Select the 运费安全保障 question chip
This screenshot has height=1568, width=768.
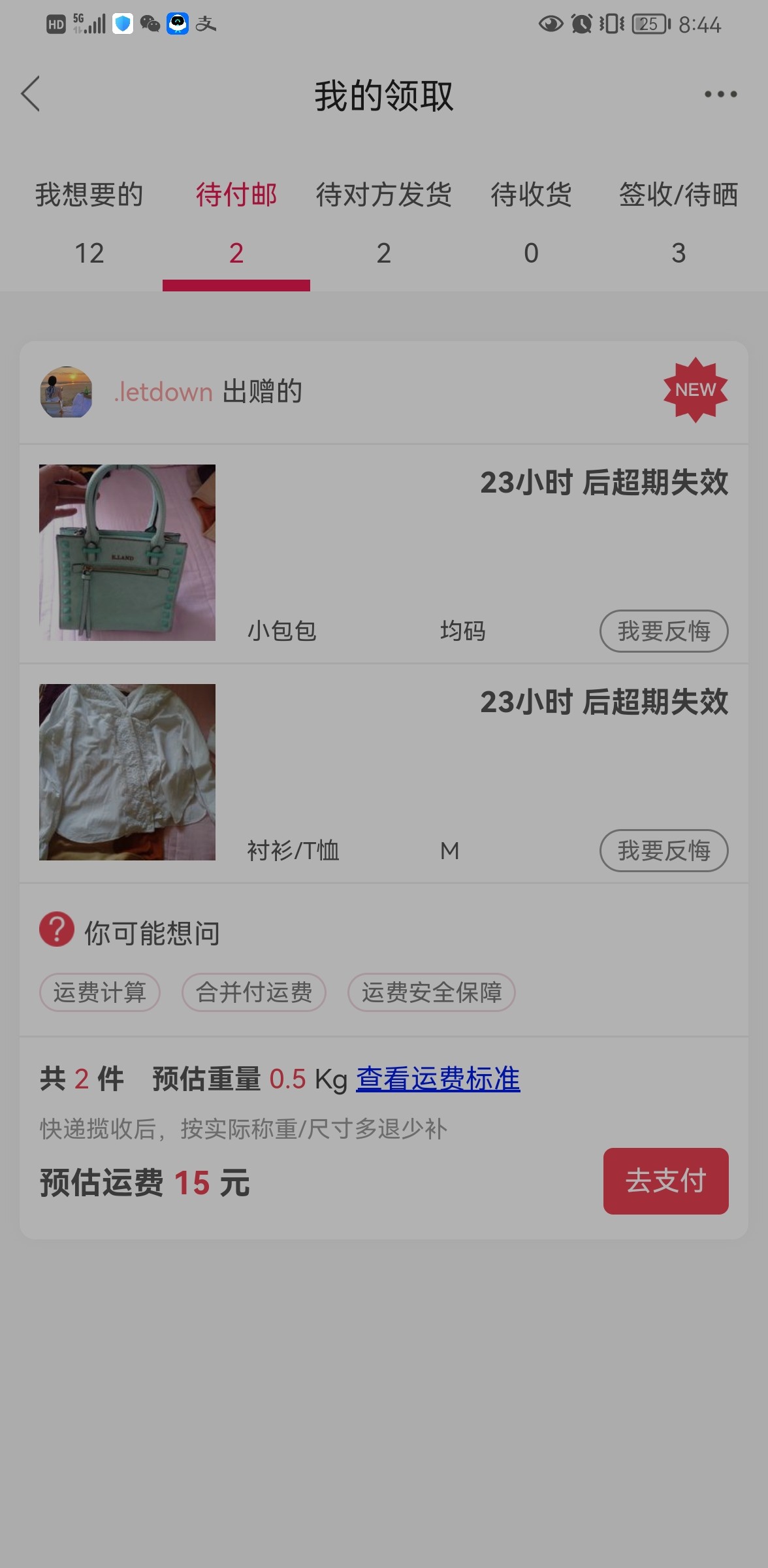click(x=432, y=992)
